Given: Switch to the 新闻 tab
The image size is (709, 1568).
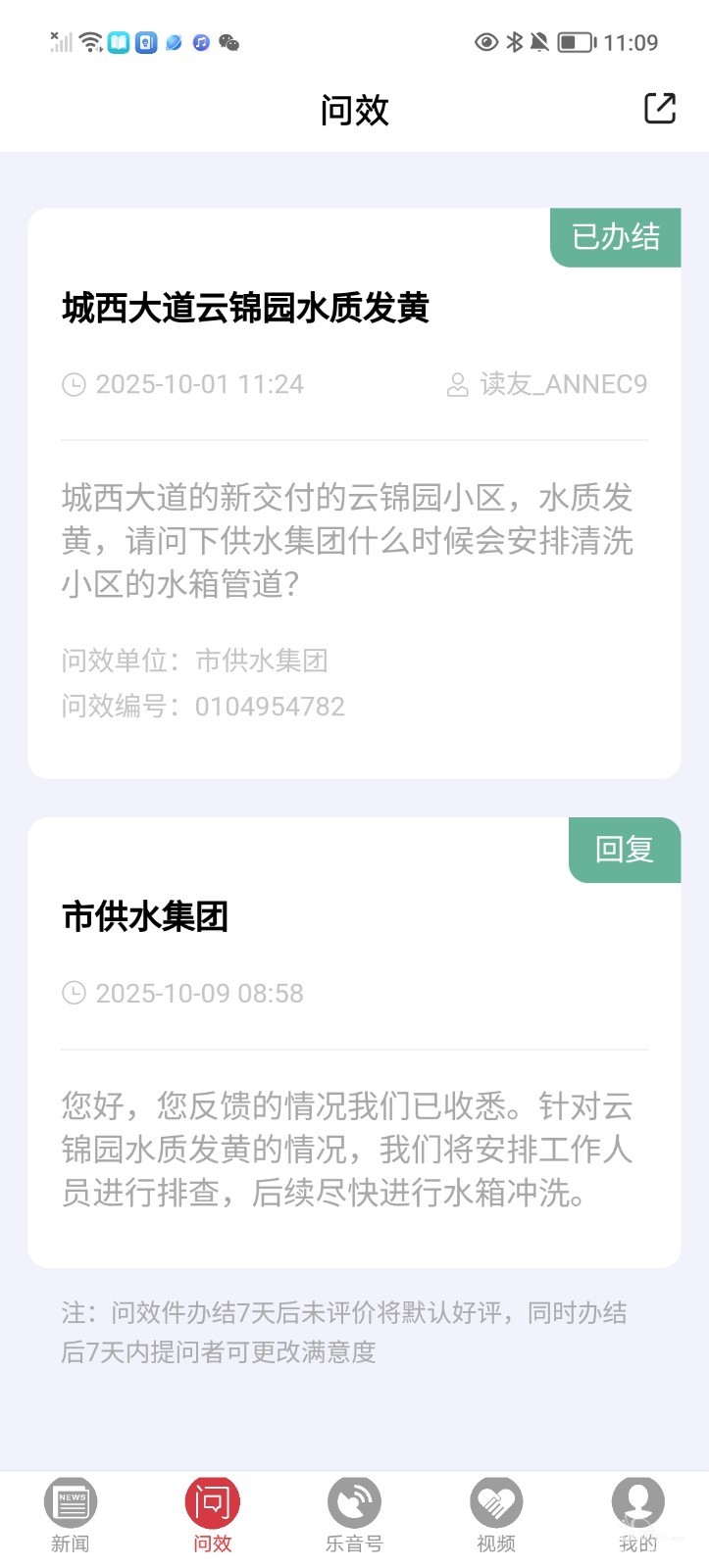Looking at the screenshot, I should 71,1514.
